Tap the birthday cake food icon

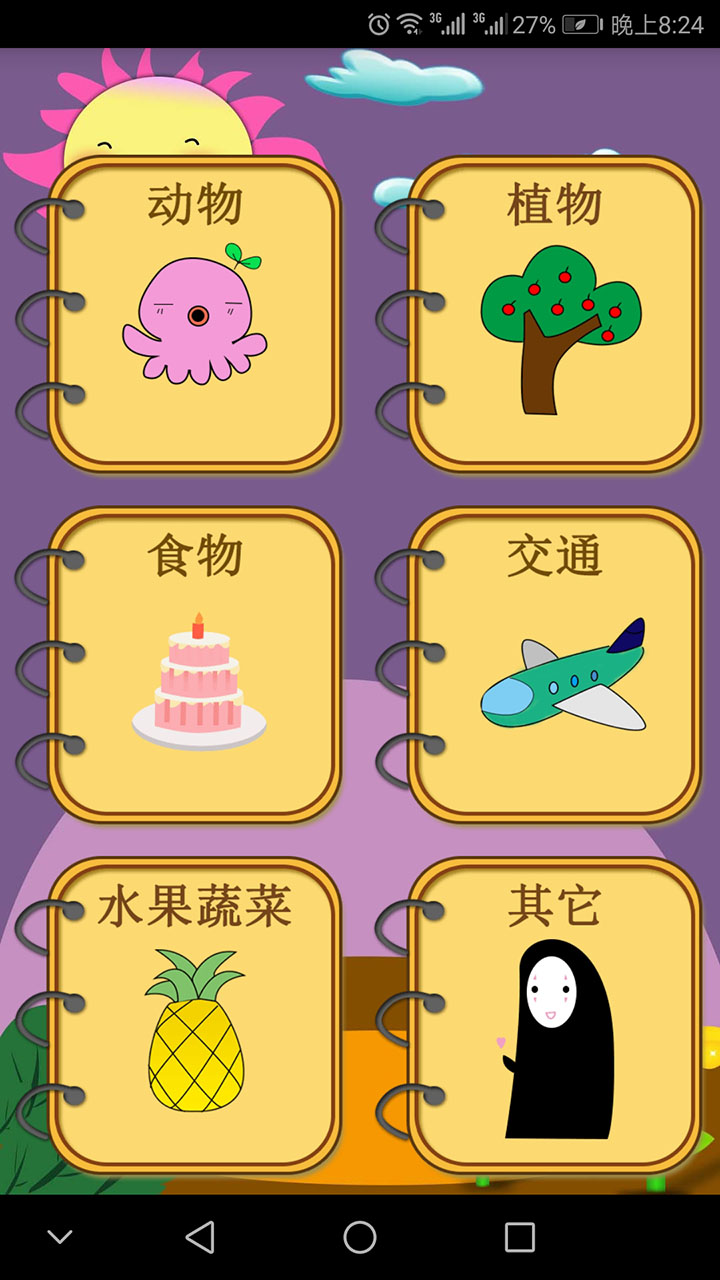click(198, 680)
